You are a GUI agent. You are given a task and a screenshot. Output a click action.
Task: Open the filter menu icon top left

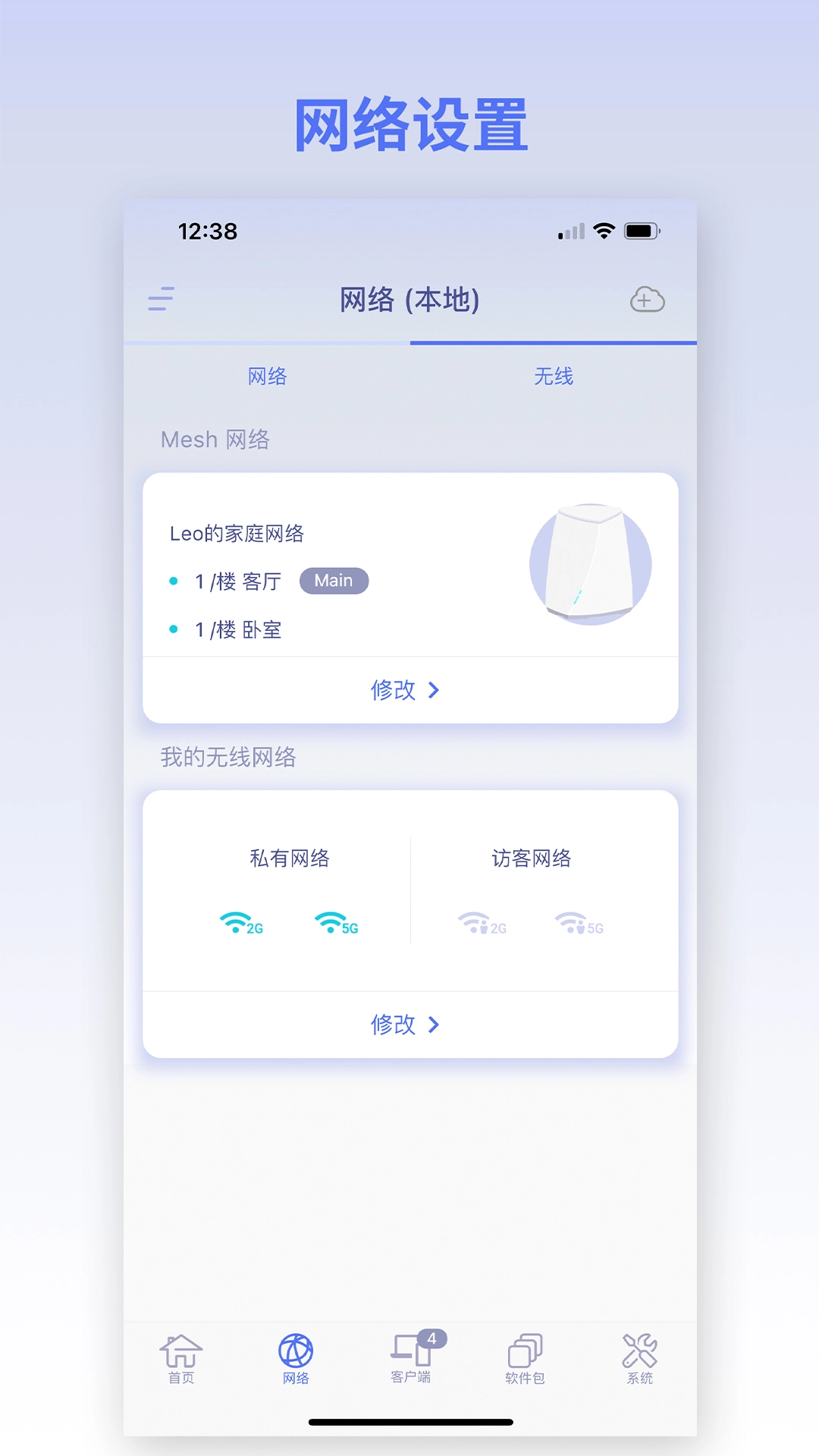click(161, 300)
